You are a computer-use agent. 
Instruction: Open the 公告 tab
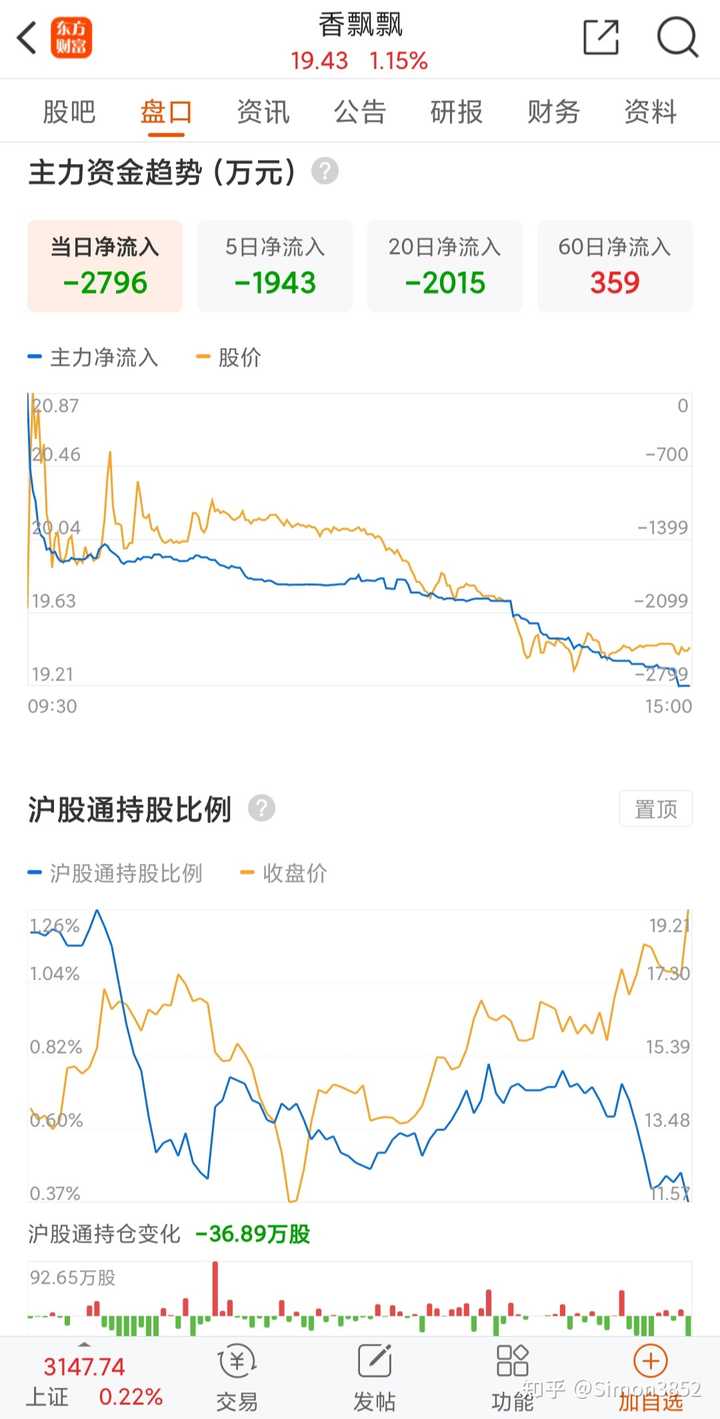[360, 112]
